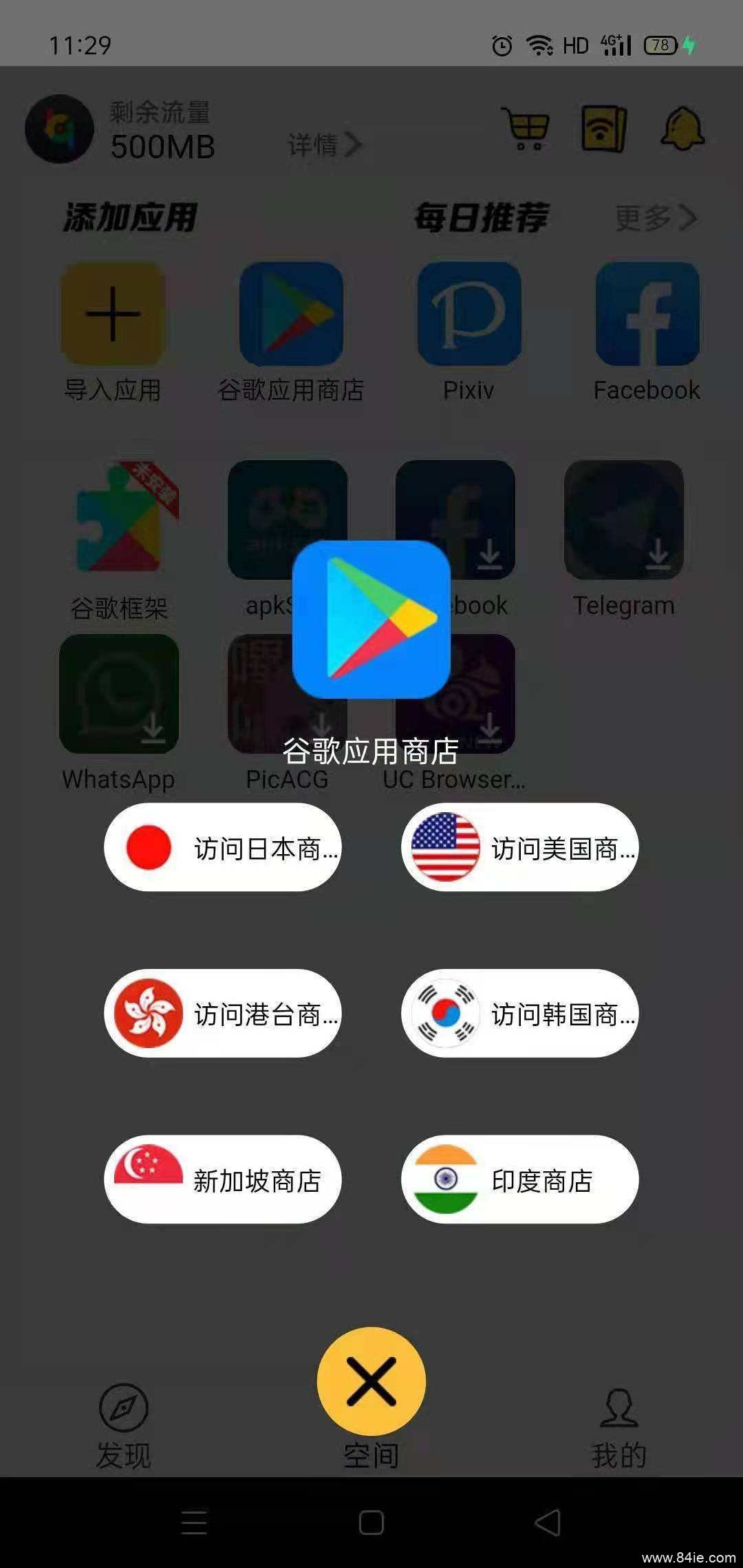
Task: Open the Pixiv app icon
Action: [468, 316]
